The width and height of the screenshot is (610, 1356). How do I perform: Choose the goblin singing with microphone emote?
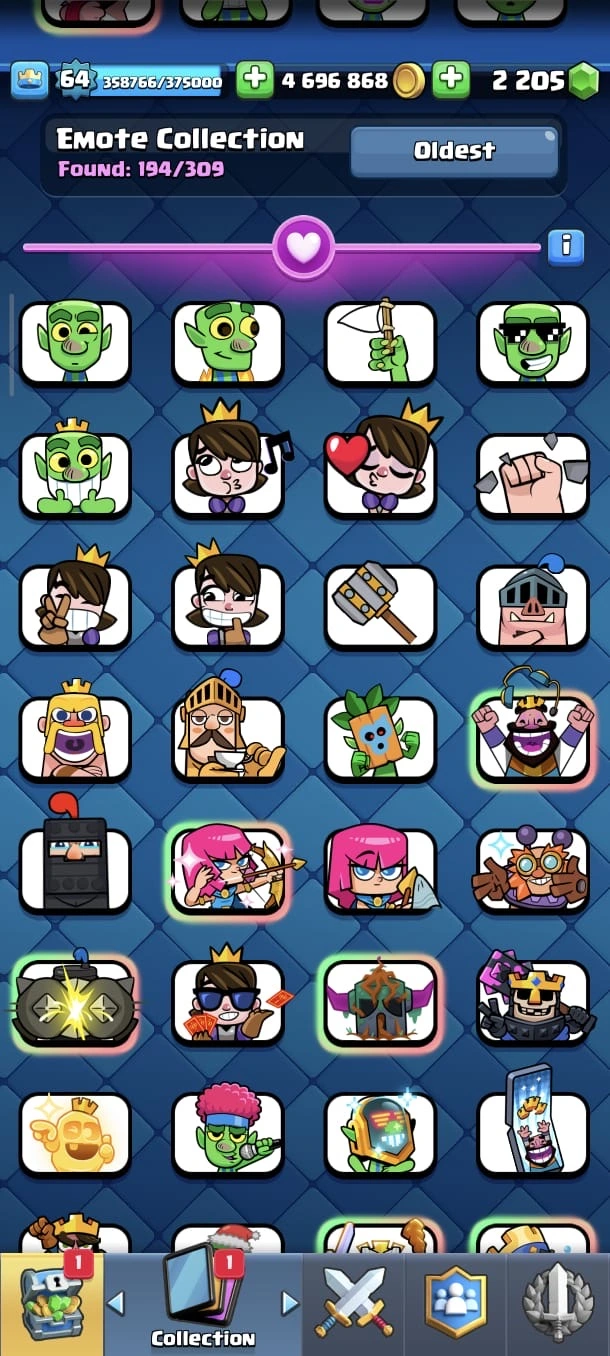228,1134
